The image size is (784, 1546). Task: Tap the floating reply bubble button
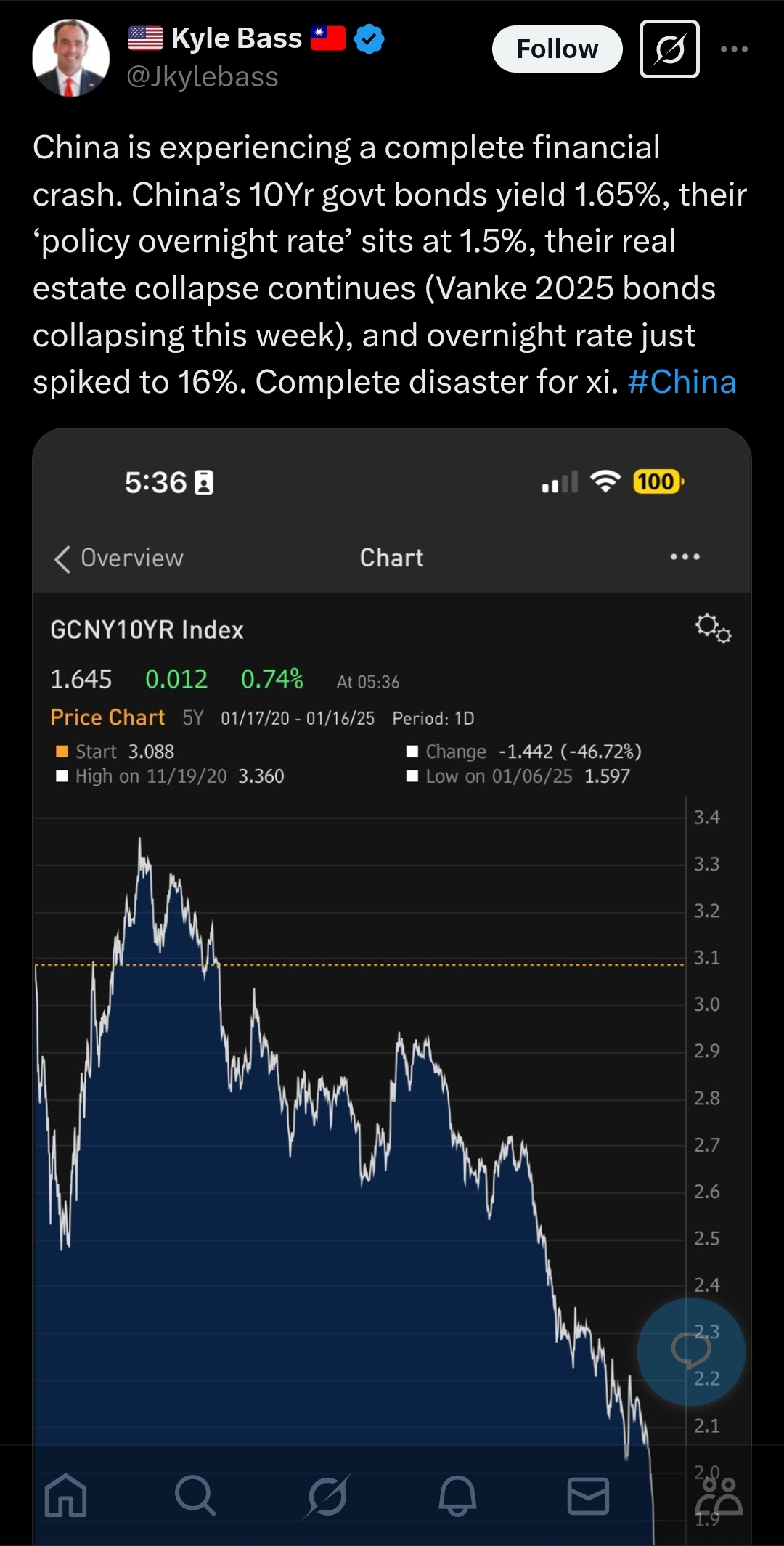tap(691, 1351)
